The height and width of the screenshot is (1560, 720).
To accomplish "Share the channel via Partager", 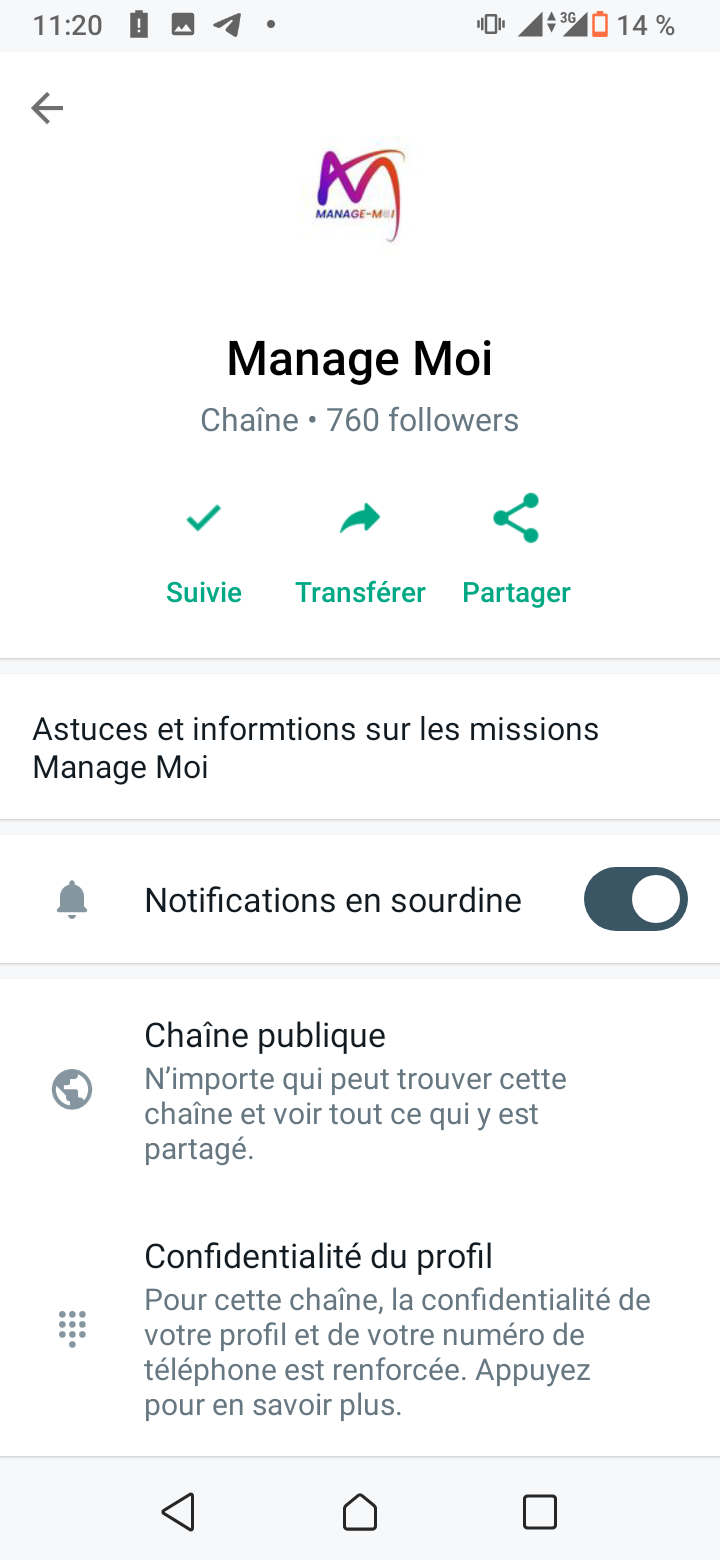I will pos(516,550).
